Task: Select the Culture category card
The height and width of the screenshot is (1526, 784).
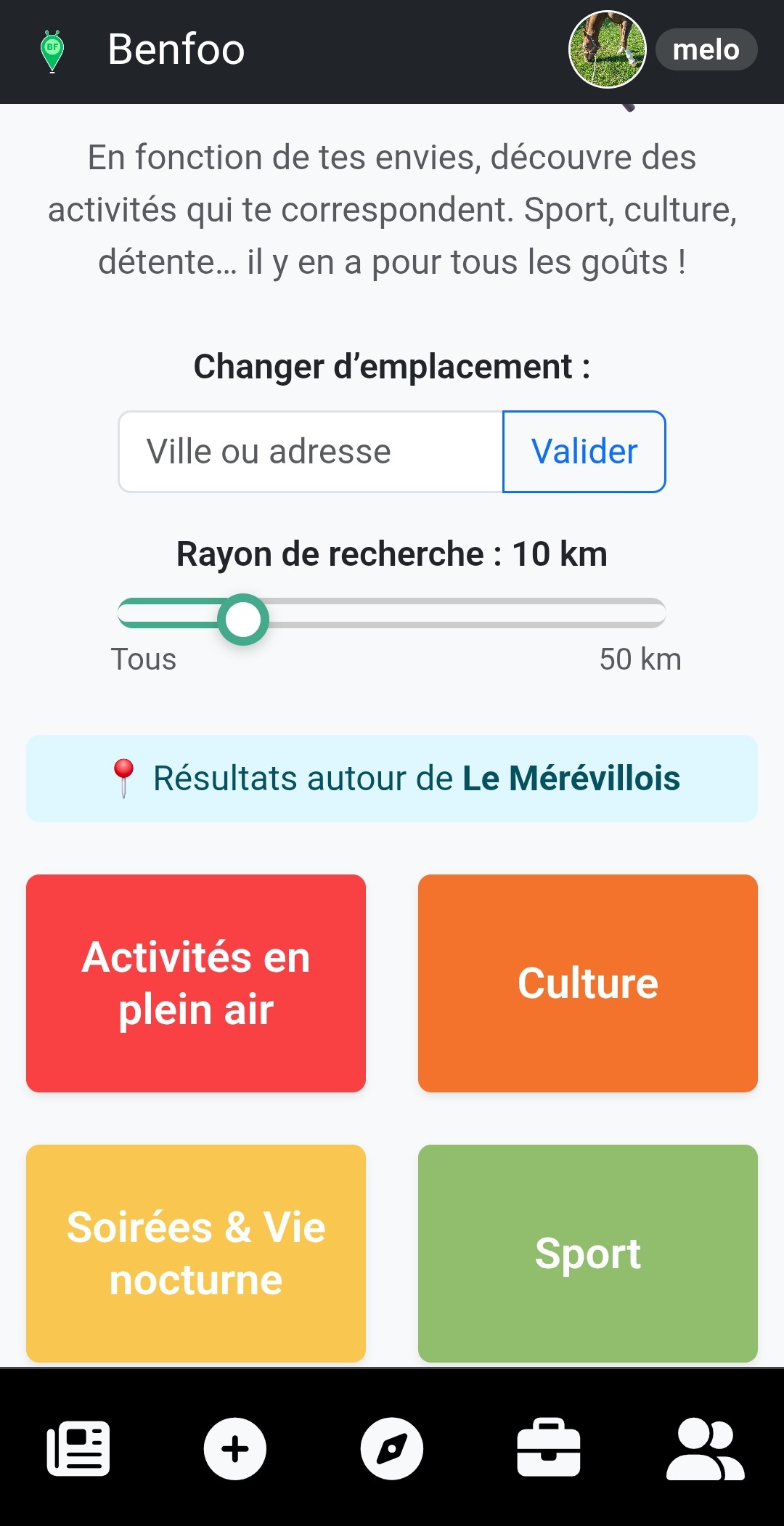Action: [x=587, y=983]
